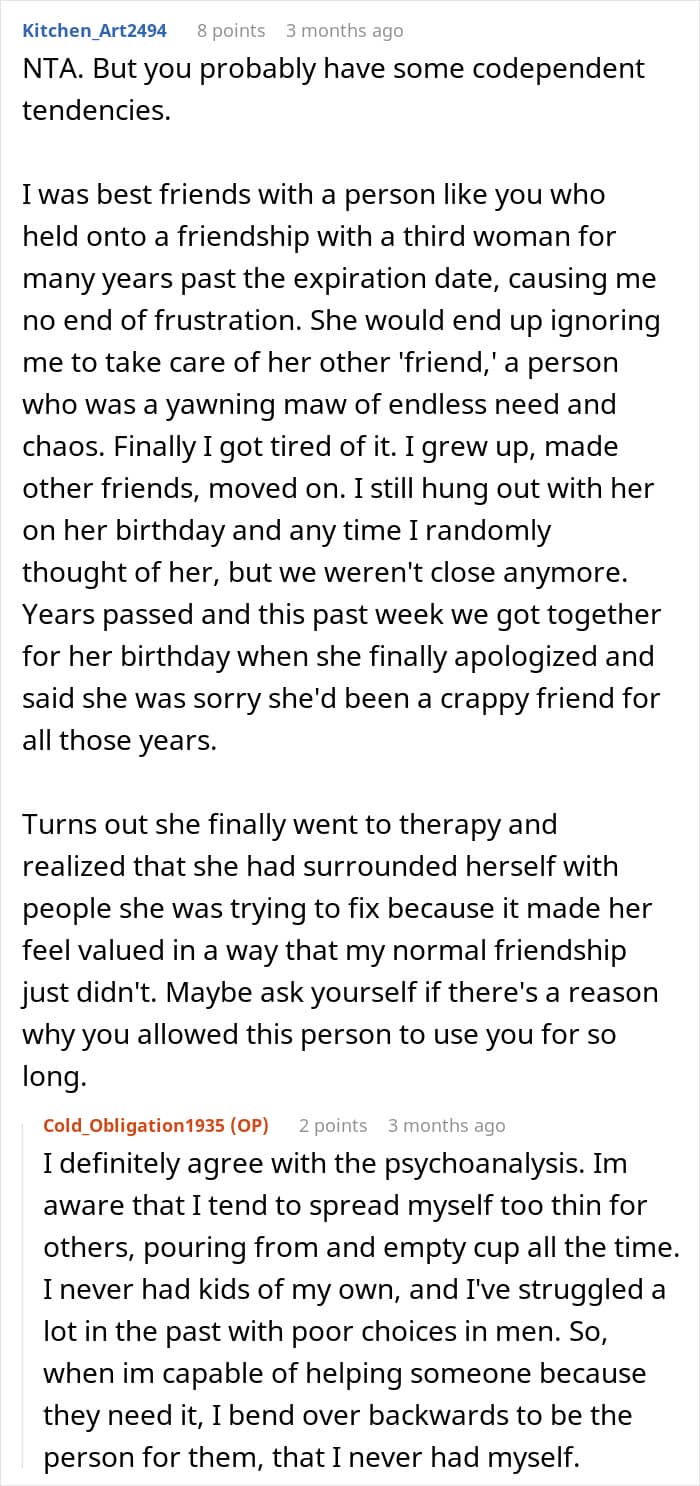
Task: Open Kitchen_Art2494's user profile
Action: [x=94, y=31]
